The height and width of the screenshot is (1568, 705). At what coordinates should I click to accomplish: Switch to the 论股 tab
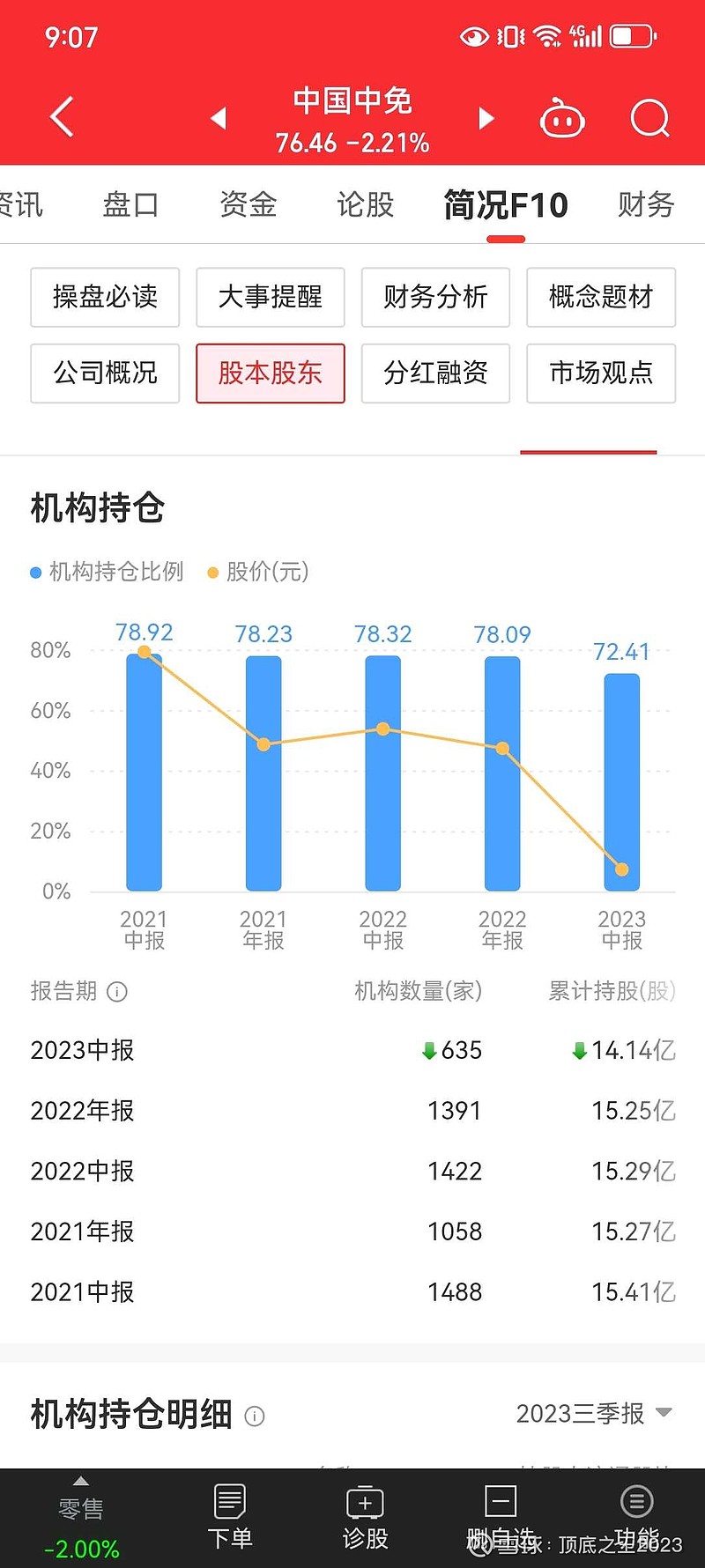(x=365, y=205)
